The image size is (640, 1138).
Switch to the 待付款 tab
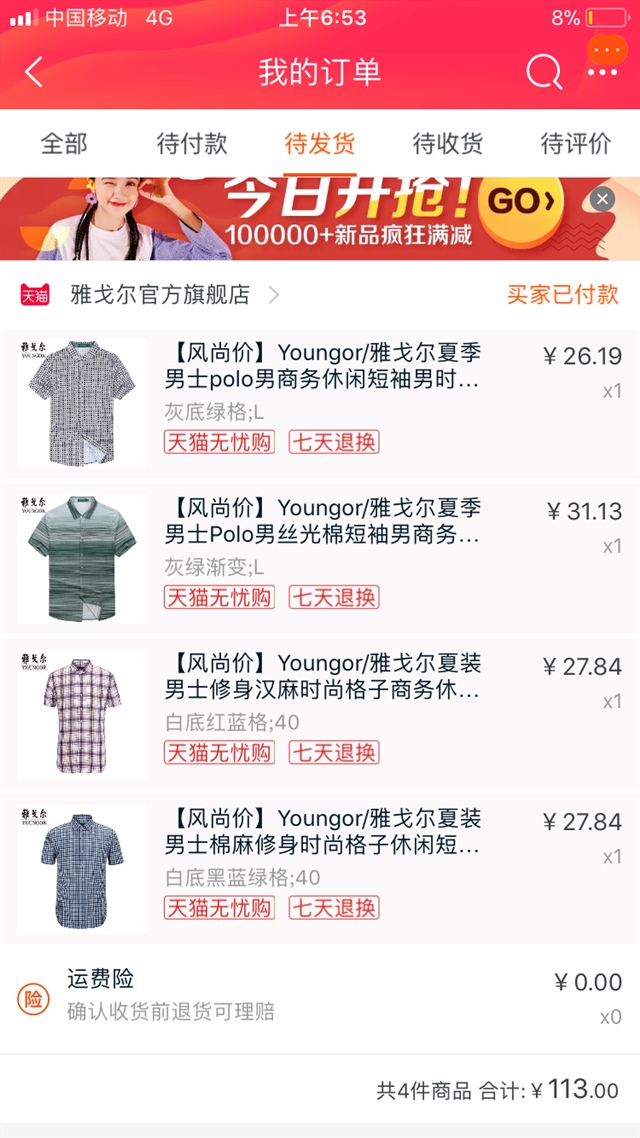[192, 143]
